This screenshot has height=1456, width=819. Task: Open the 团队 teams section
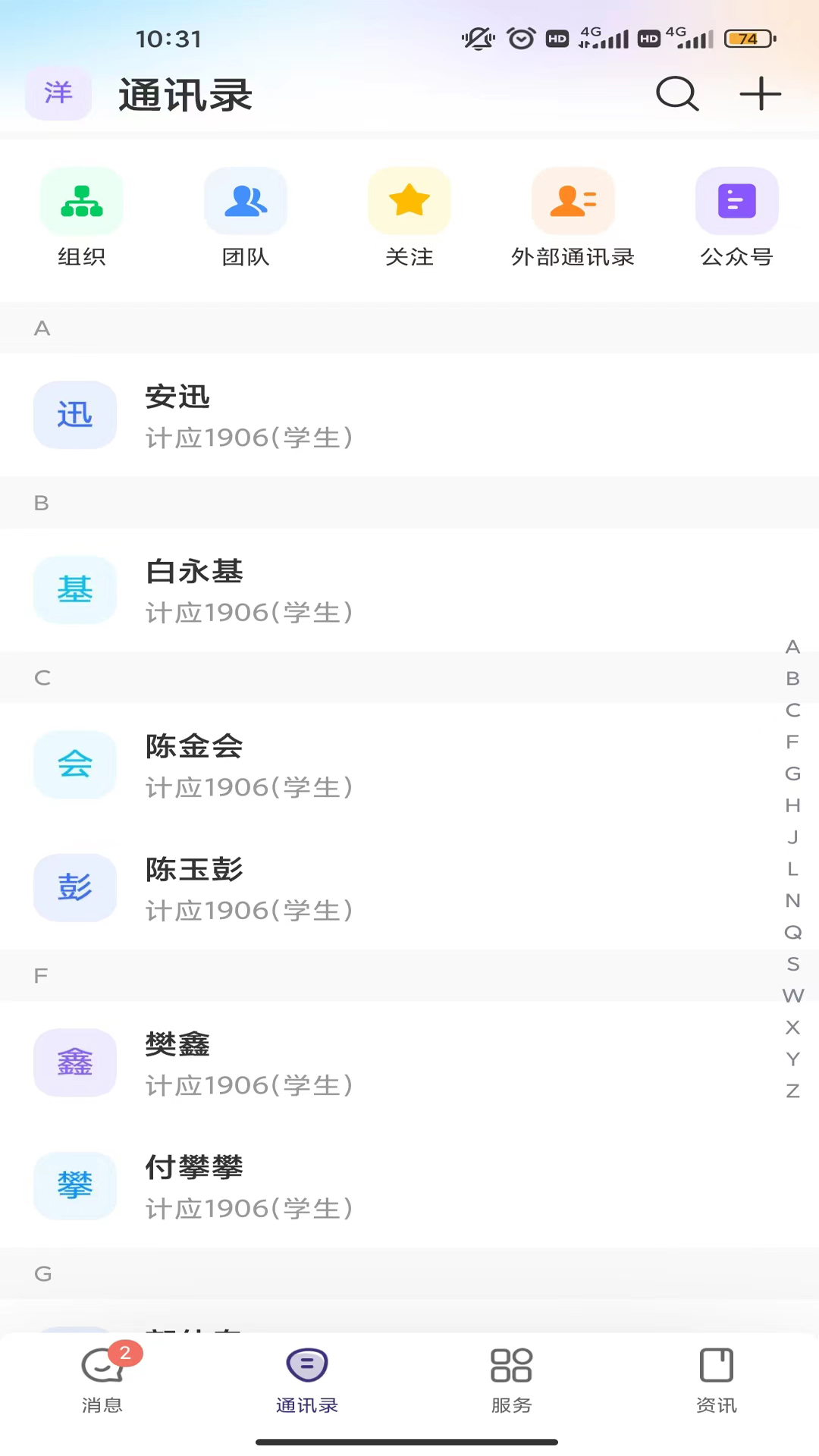point(246,218)
